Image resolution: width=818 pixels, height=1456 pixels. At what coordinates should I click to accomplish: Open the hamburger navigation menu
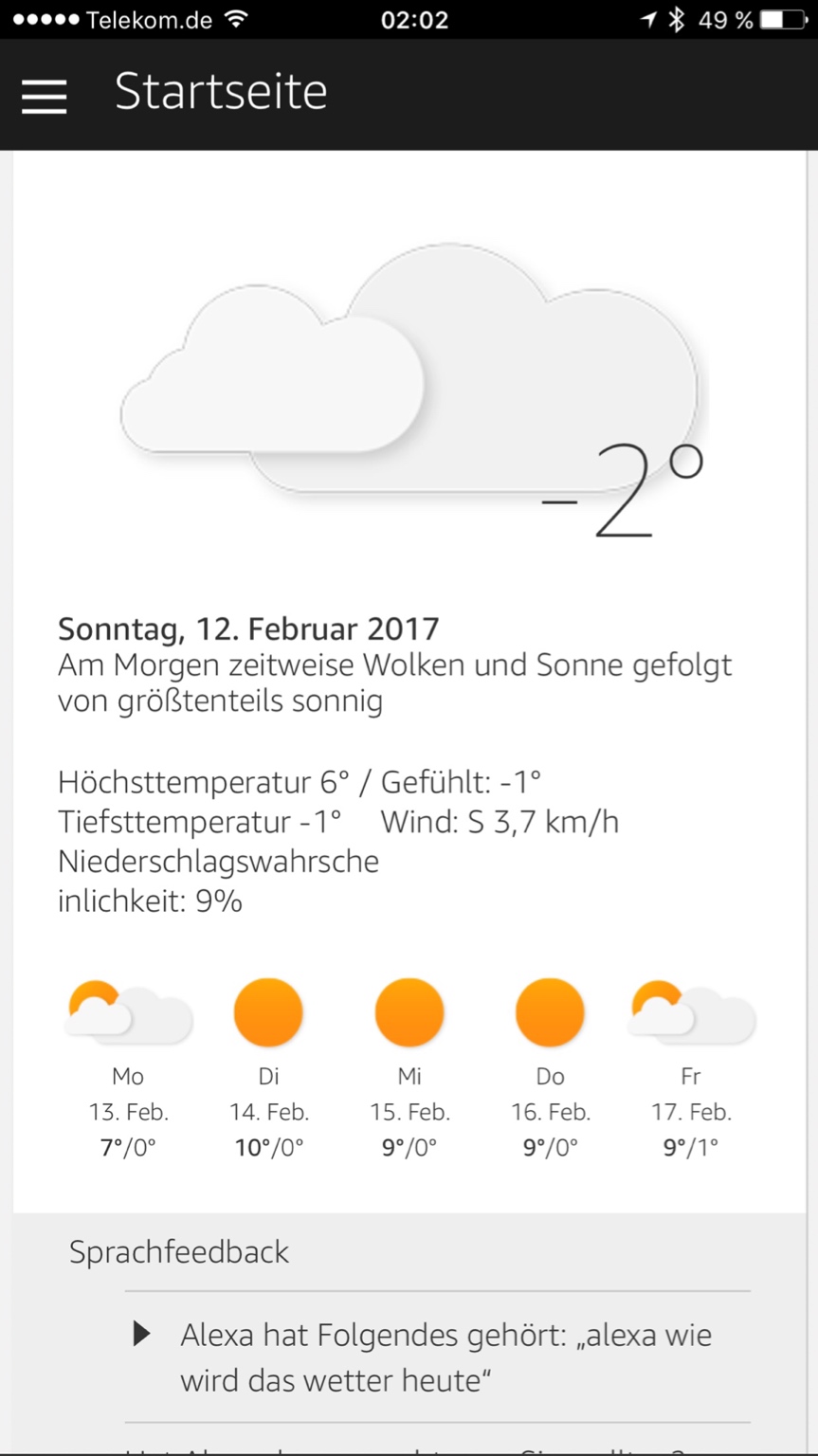click(x=44, y=95)
